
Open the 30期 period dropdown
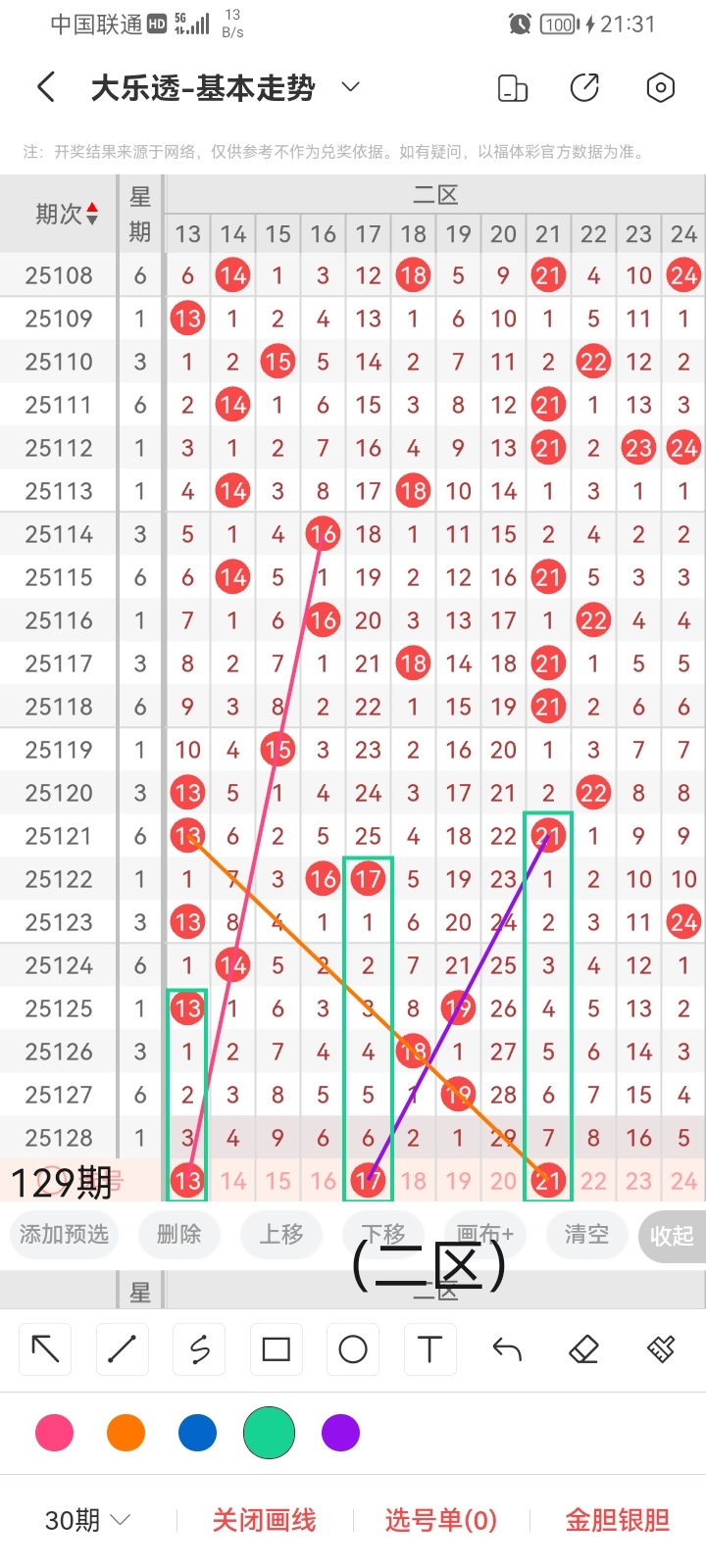point(87,1520)
